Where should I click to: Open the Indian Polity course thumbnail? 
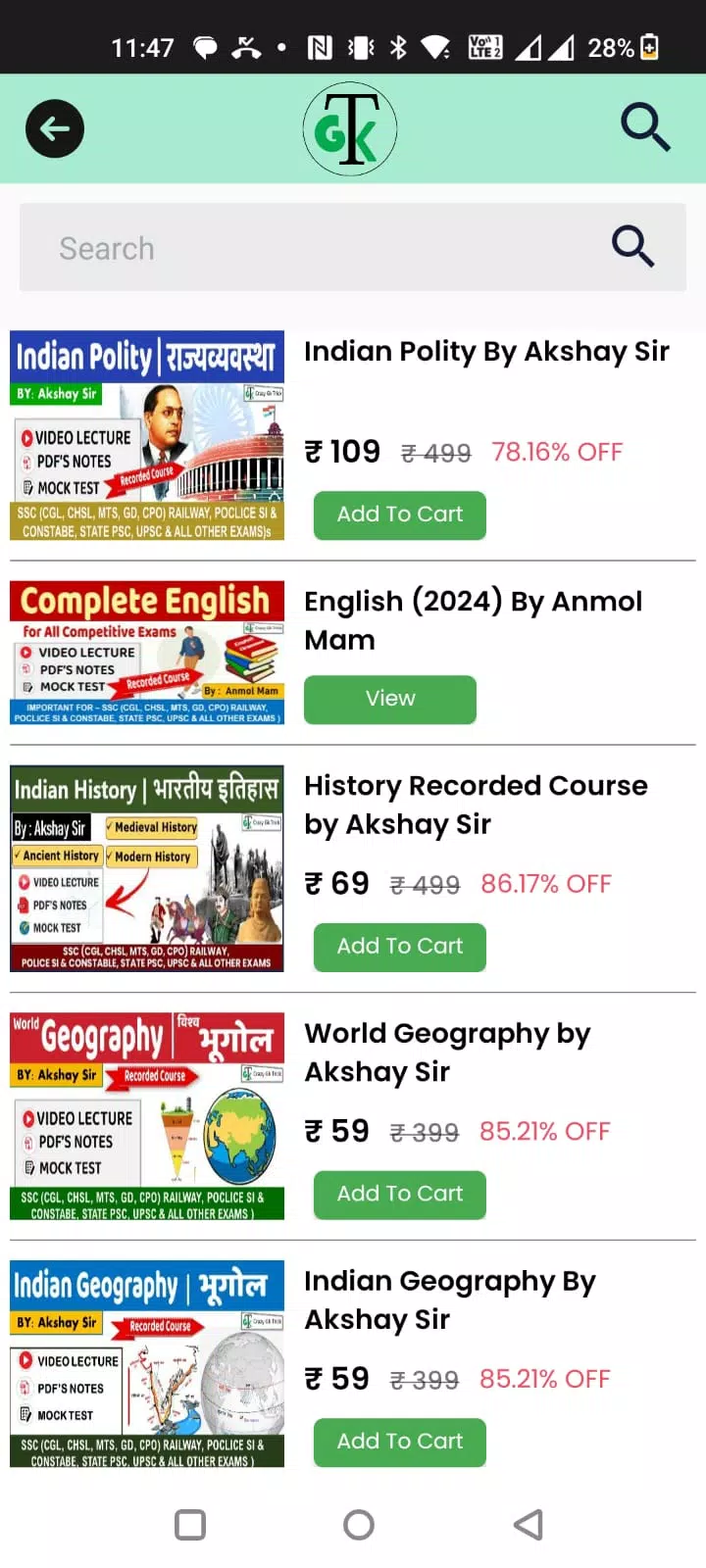coord(147,434)
